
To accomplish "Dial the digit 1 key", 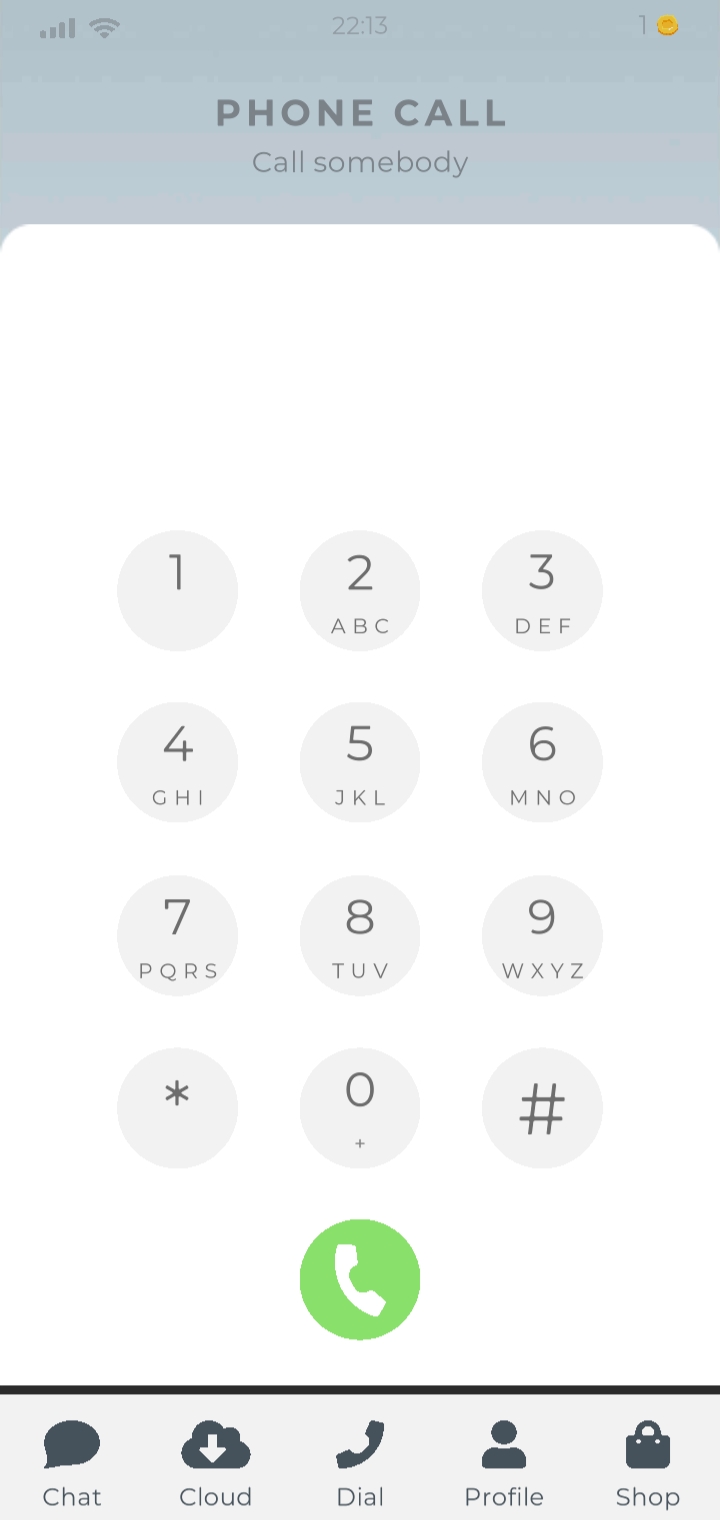I will (x=178, y=591).
